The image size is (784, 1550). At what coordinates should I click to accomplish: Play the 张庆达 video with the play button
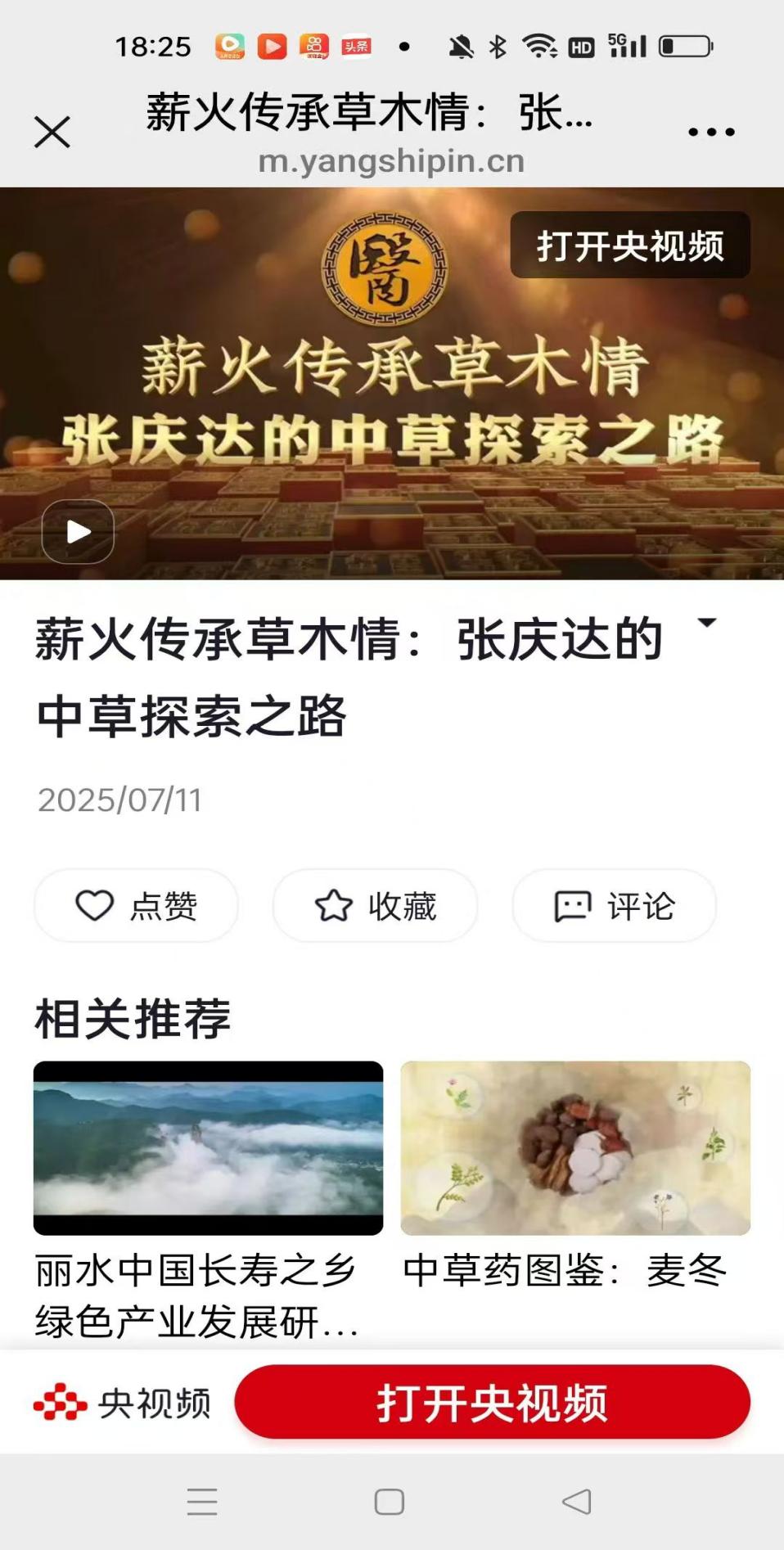[78, 530]
